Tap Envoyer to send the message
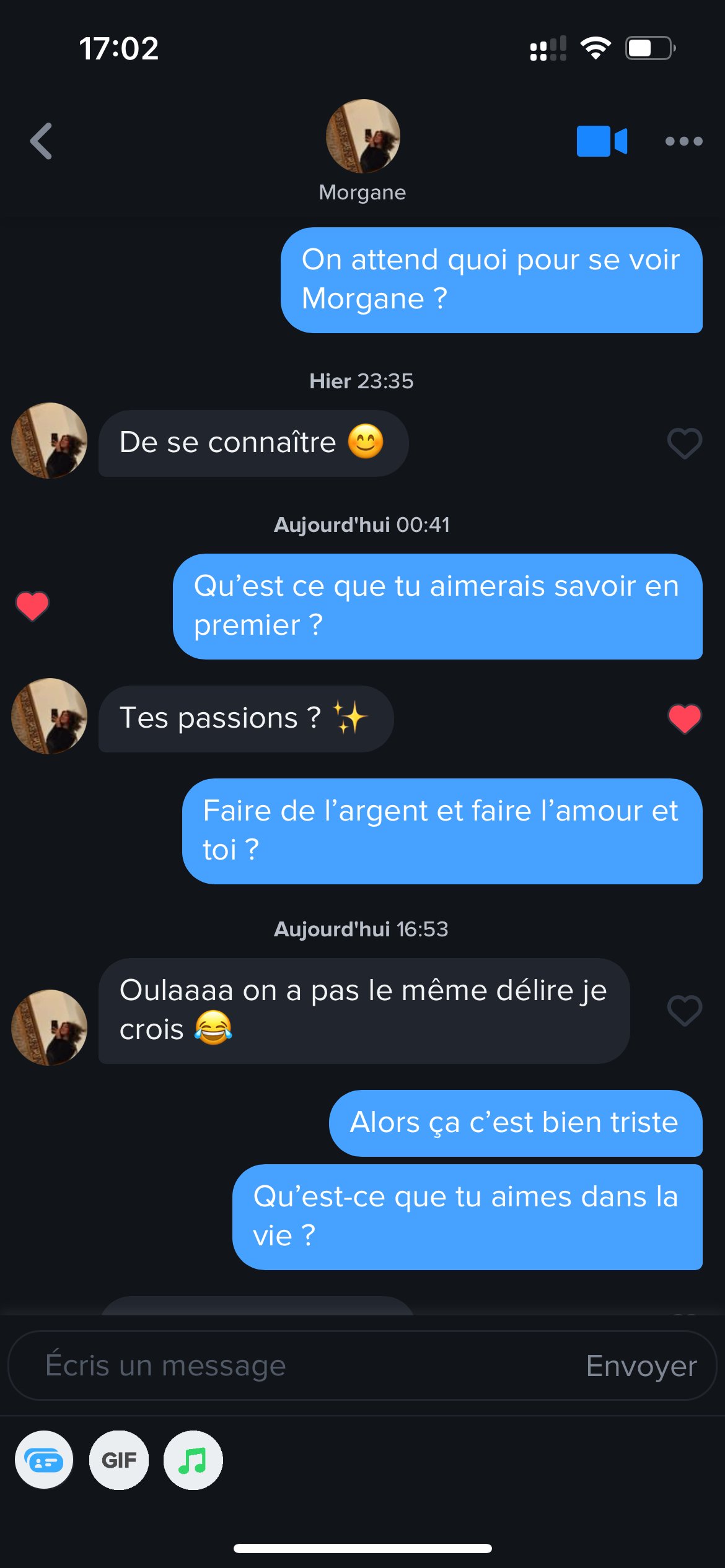725x1568 pixels. [641, 1366]
